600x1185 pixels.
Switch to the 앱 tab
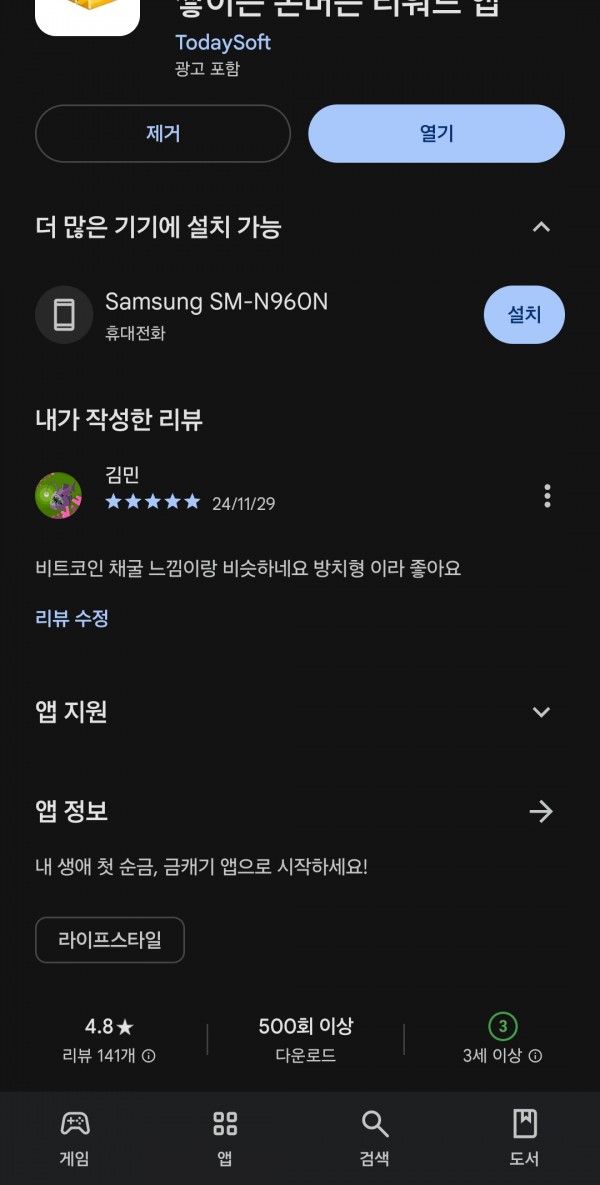224,1138
